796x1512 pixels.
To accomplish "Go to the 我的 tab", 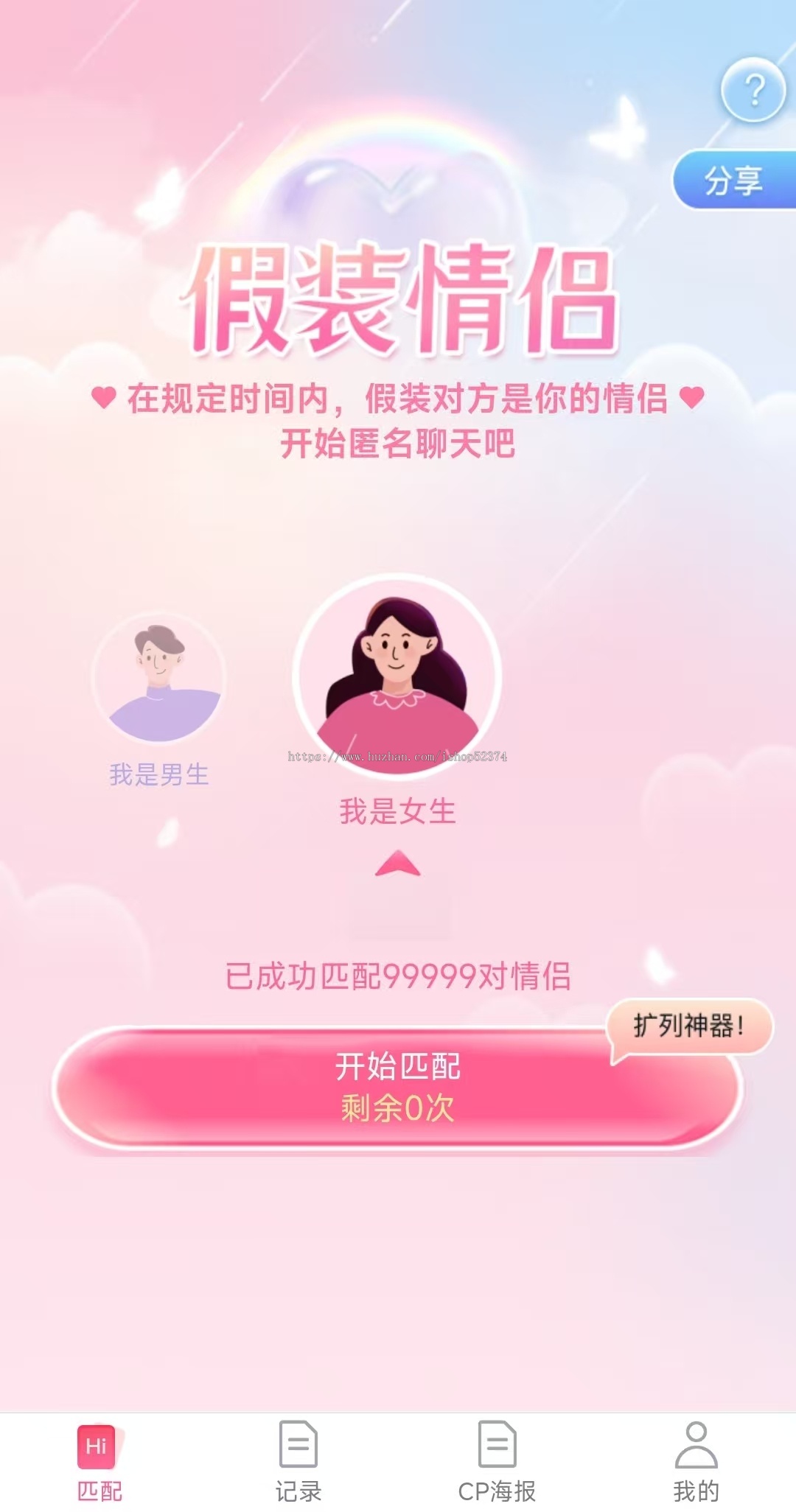I will click(696, 1463).
